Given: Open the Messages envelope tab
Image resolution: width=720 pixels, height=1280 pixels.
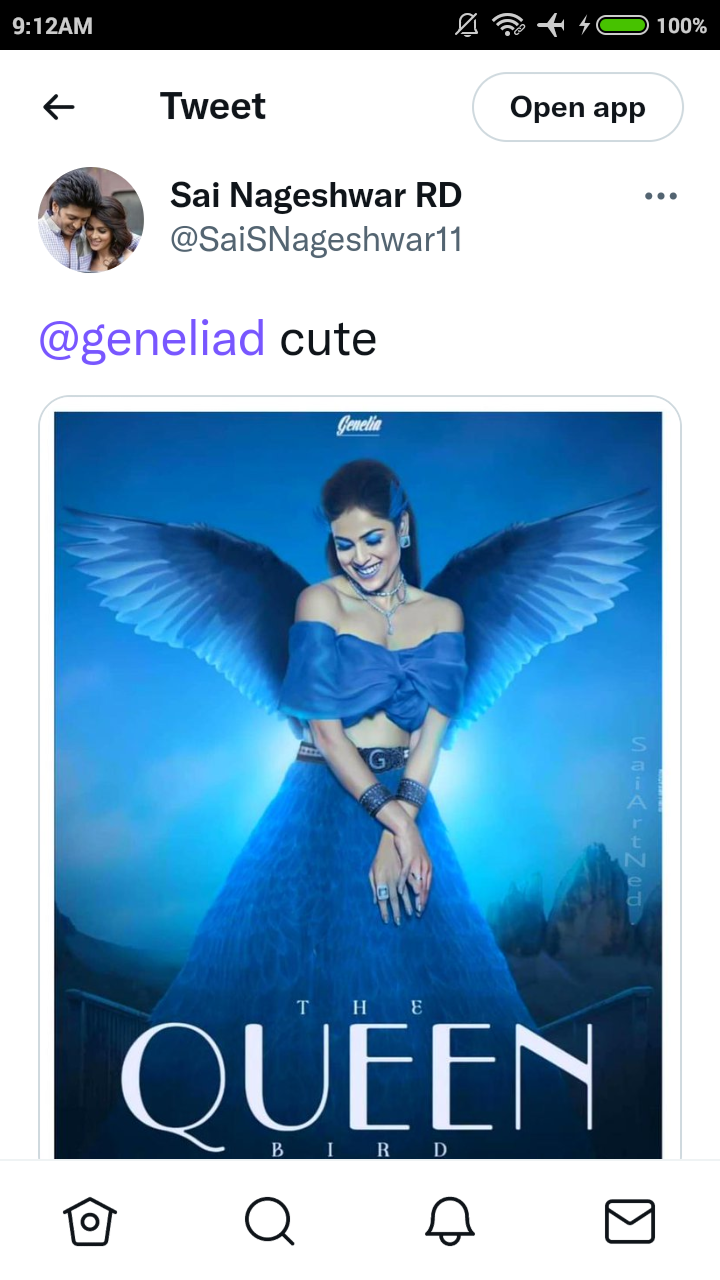Looking at the screenshot, I should (x=630, y=1222).
